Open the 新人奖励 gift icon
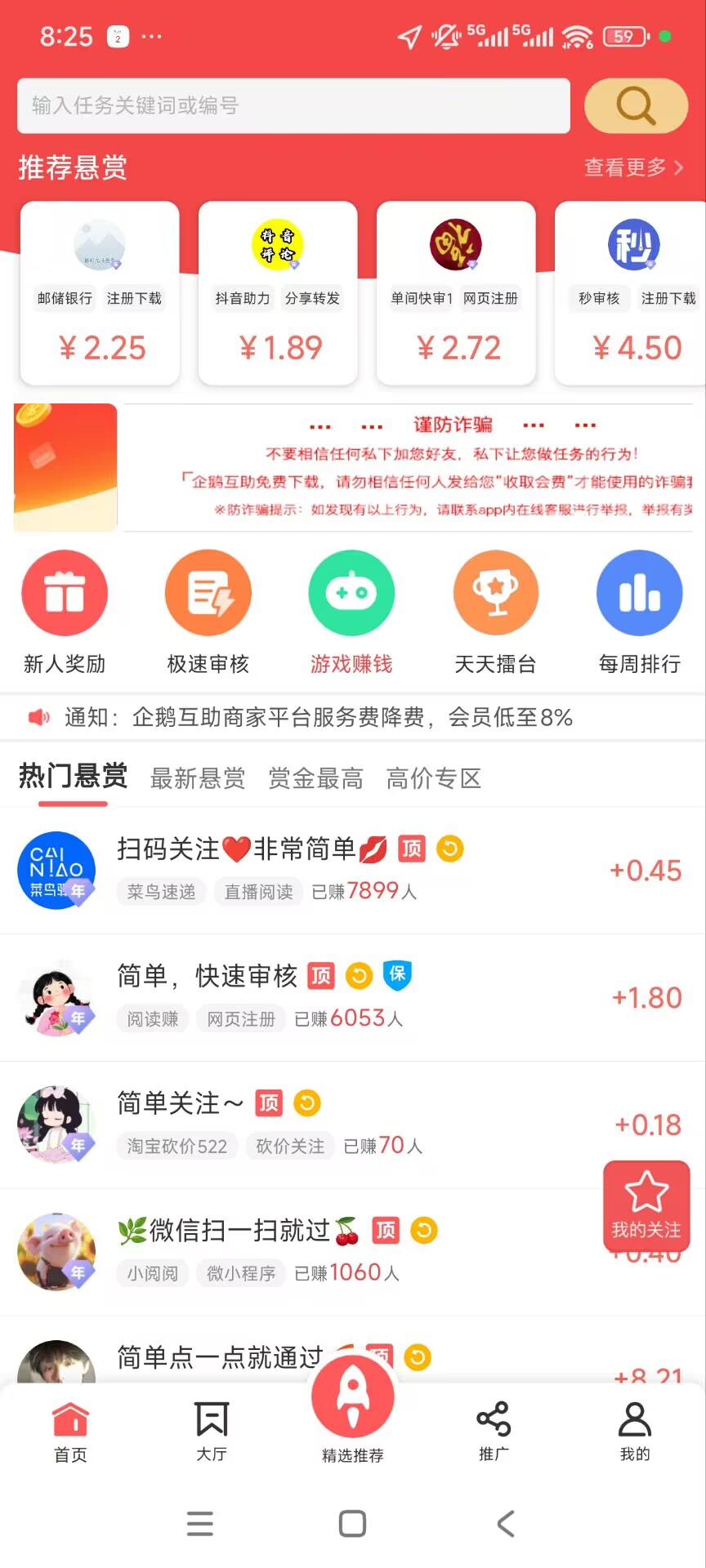706x1568 pixels. 65,593
